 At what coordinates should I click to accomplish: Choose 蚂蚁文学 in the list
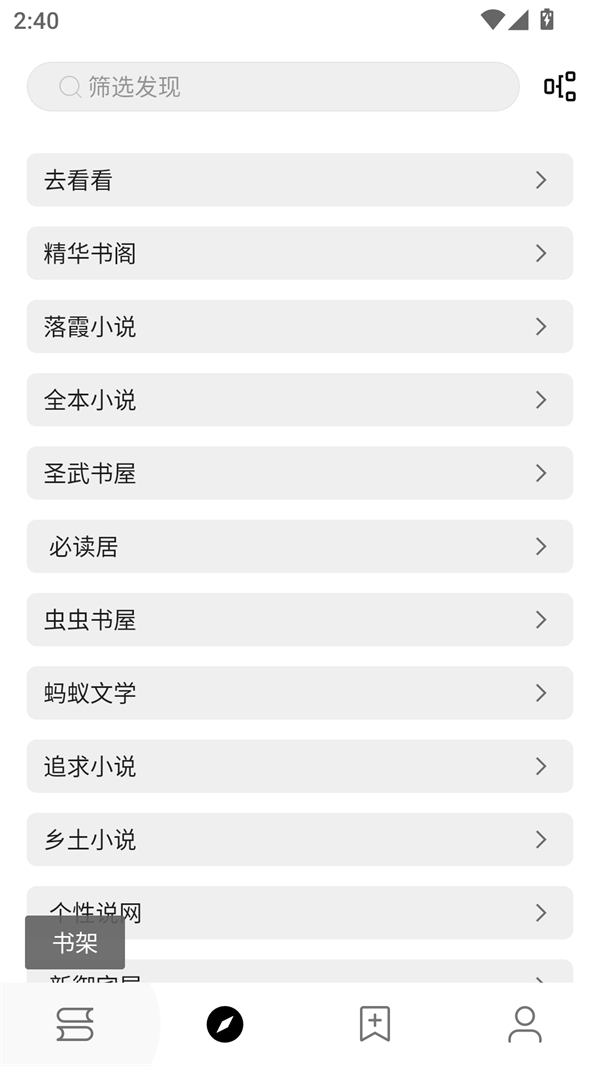[x=299, y=693]
